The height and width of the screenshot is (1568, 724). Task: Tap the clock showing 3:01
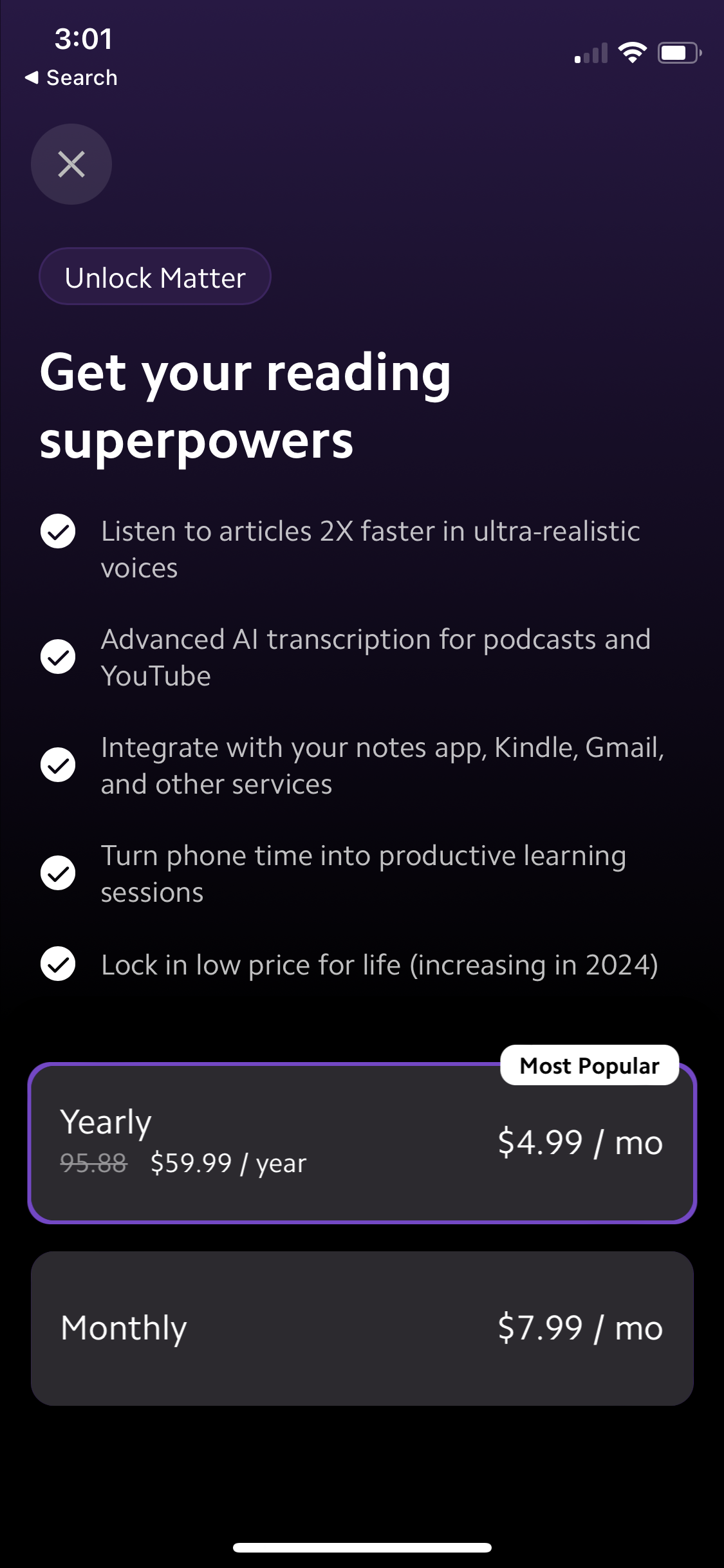point(82,39)
